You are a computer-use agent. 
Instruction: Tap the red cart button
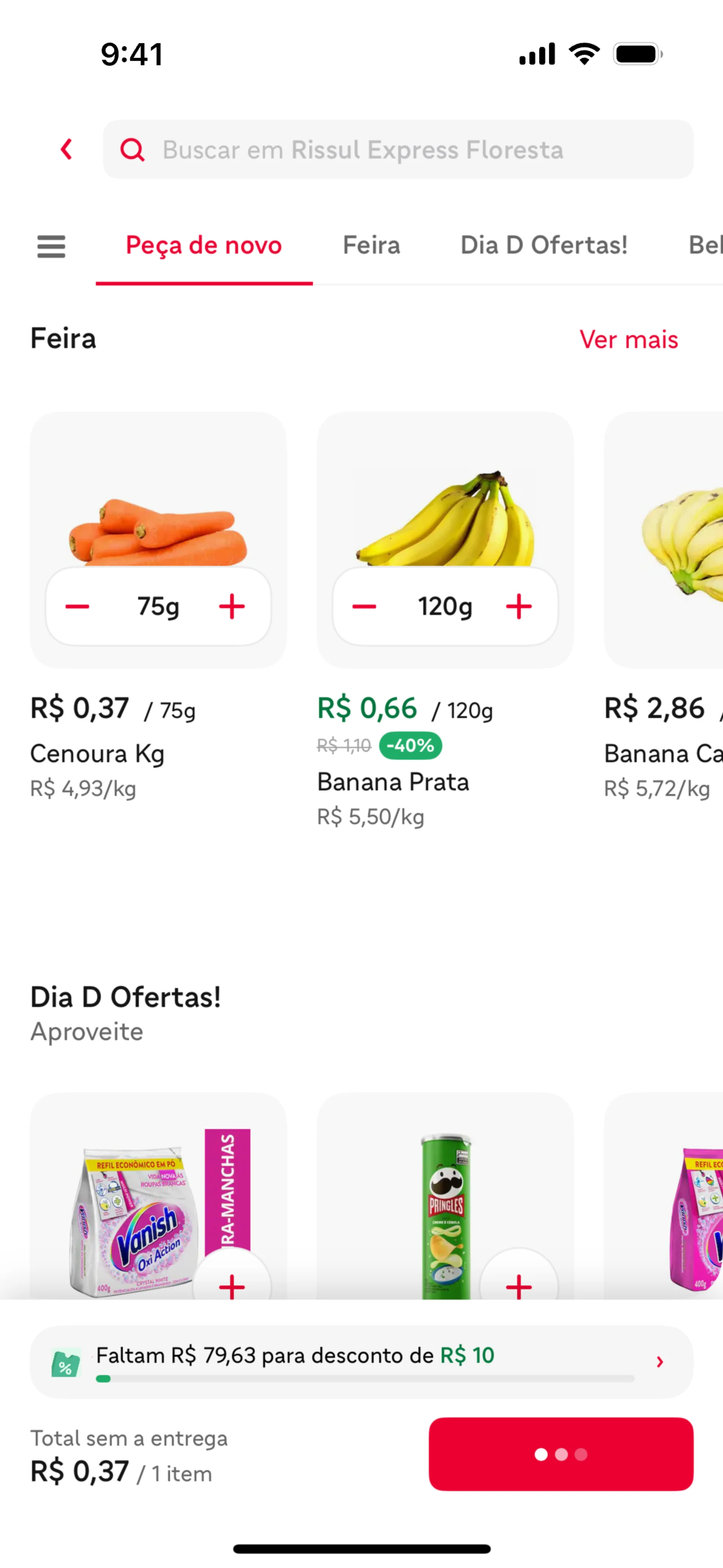(x=560, y=1453)
